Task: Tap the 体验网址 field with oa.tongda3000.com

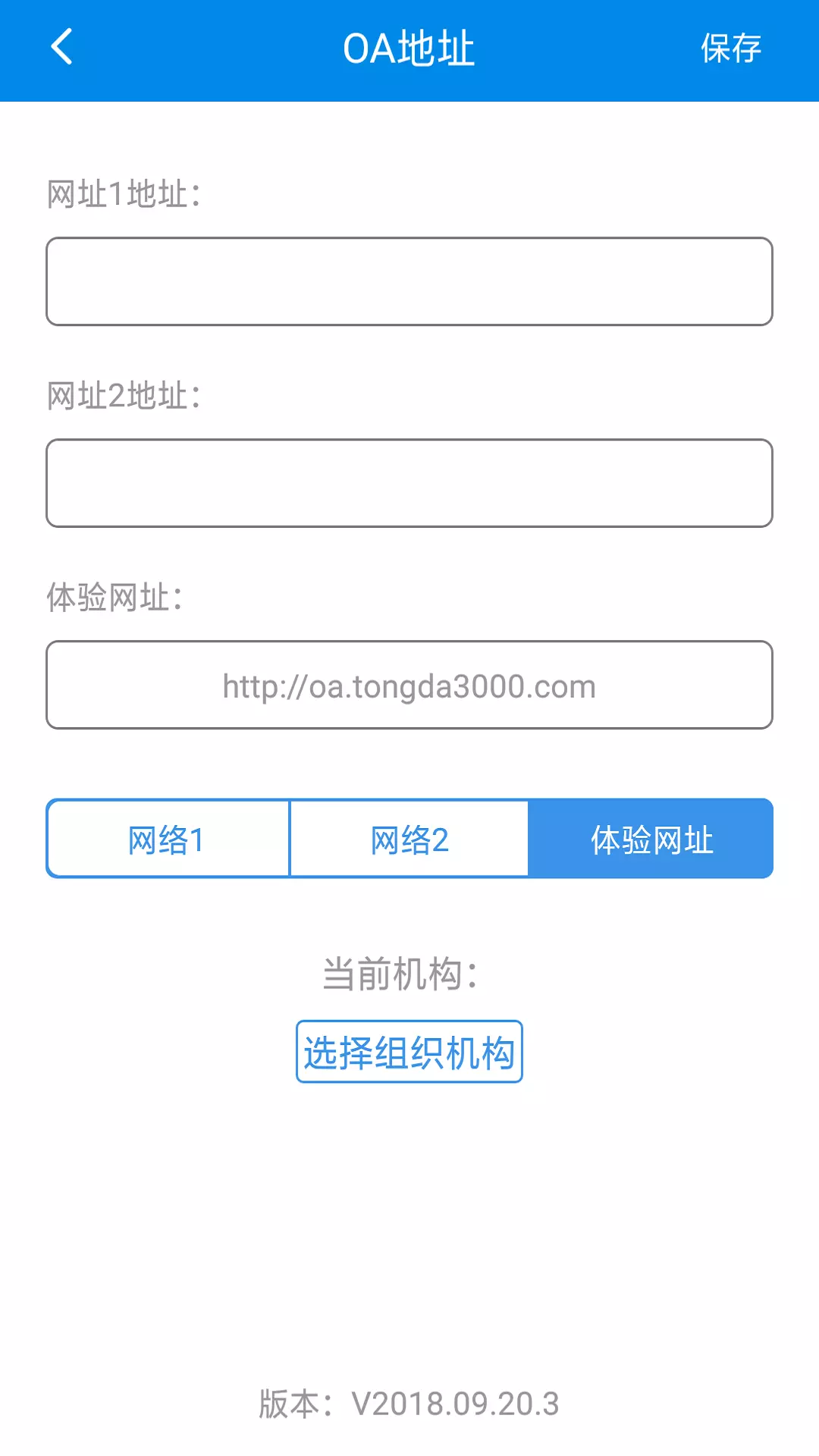Action: click(x=409, y=685)
